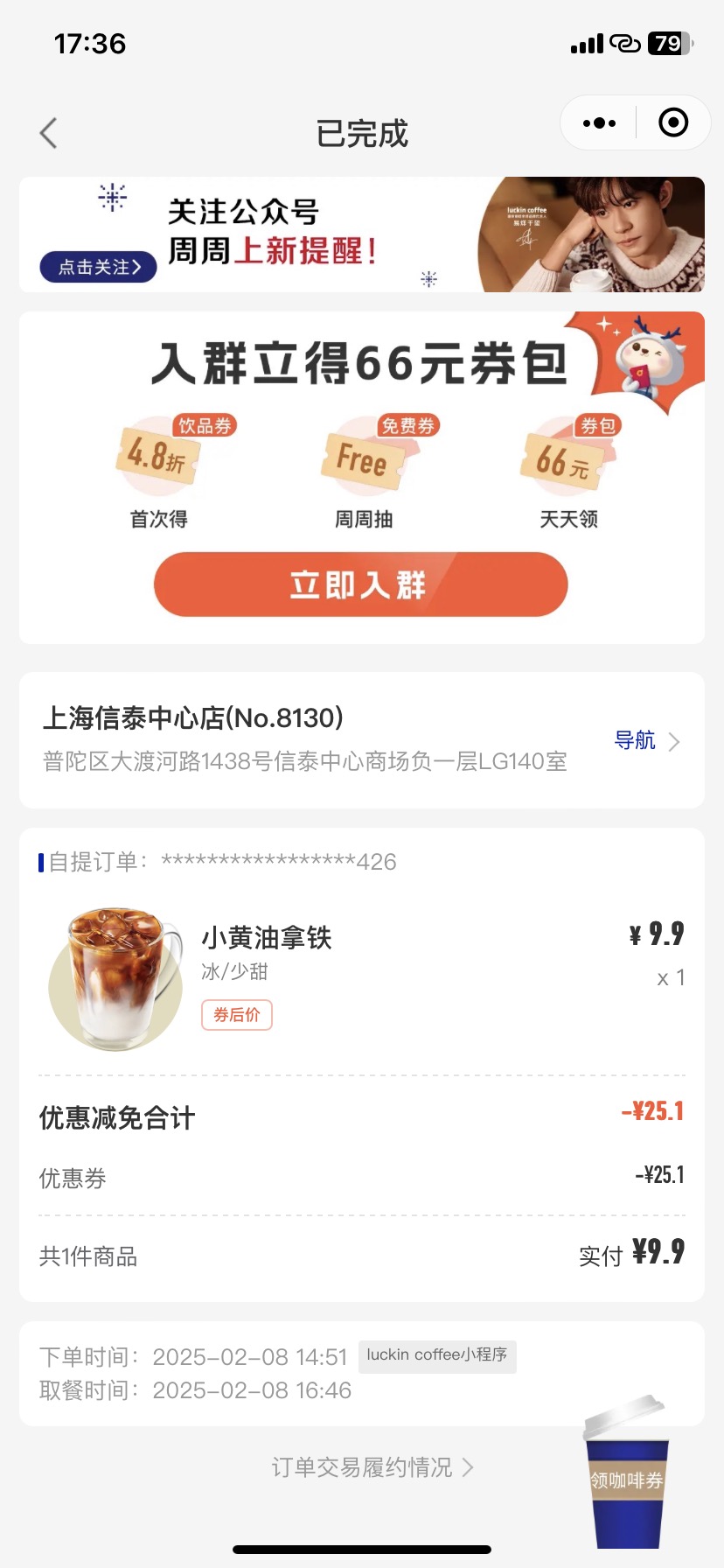Close the mini program with the circle icon
Screen dimensions: 724x1568
(673, 122)
